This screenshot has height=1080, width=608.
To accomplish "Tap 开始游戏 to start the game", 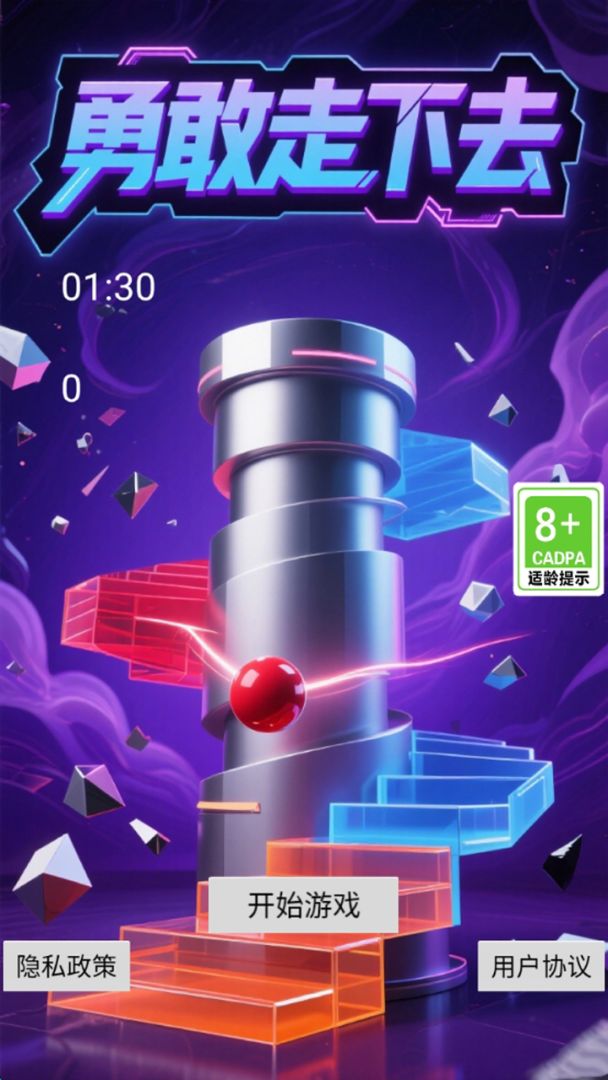I will pos(303,905).
